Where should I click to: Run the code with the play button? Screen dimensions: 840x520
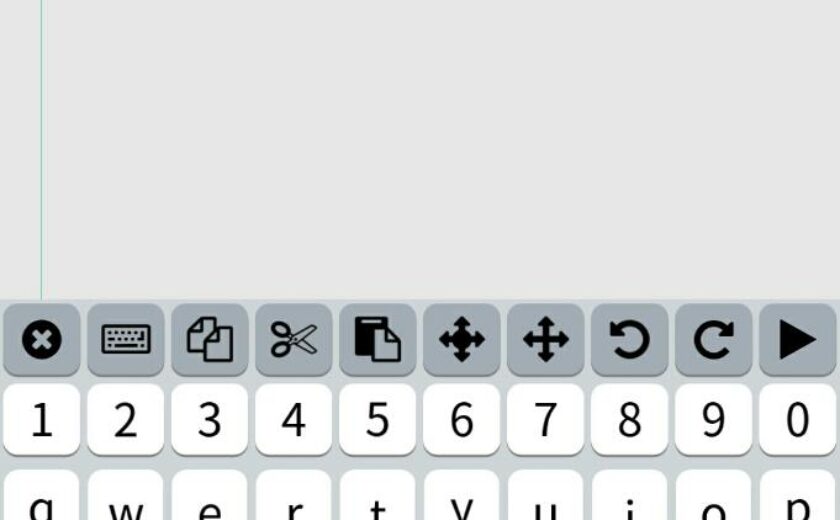tap(798, 340)
